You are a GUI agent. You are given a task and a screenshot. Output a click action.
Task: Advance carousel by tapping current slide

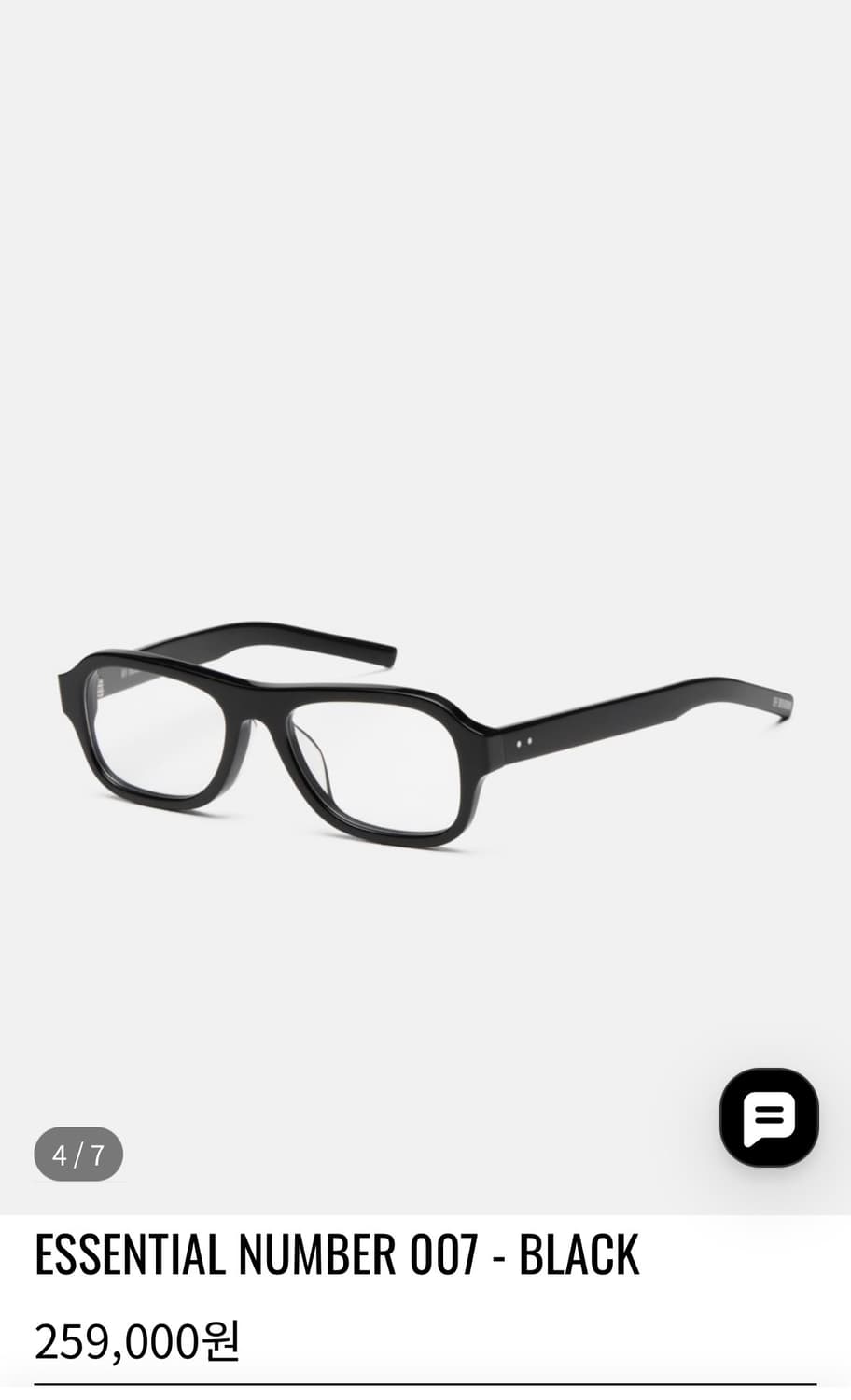(425, 597)
